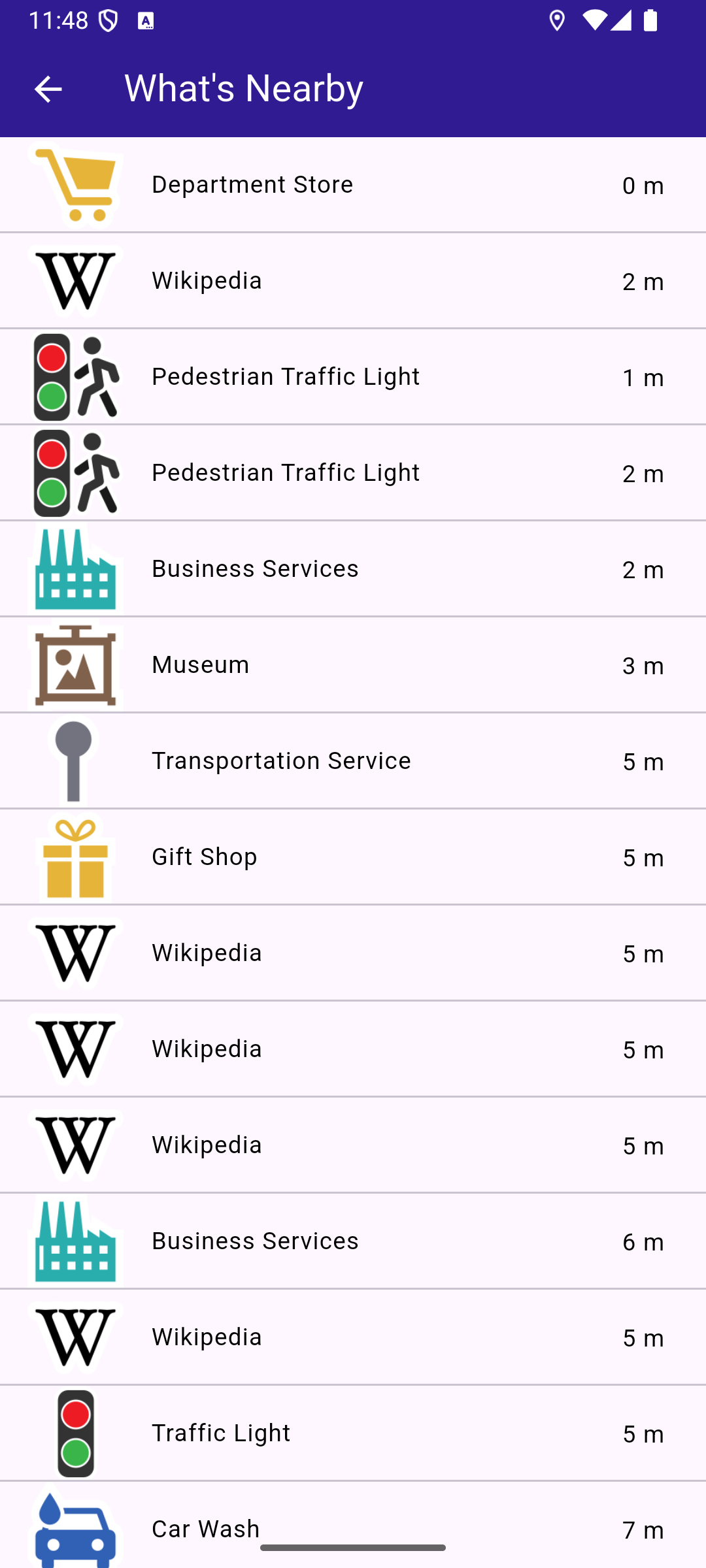Open the Transportation Service entry
This screenshot has height=1568, width=706.
point(353,761)
